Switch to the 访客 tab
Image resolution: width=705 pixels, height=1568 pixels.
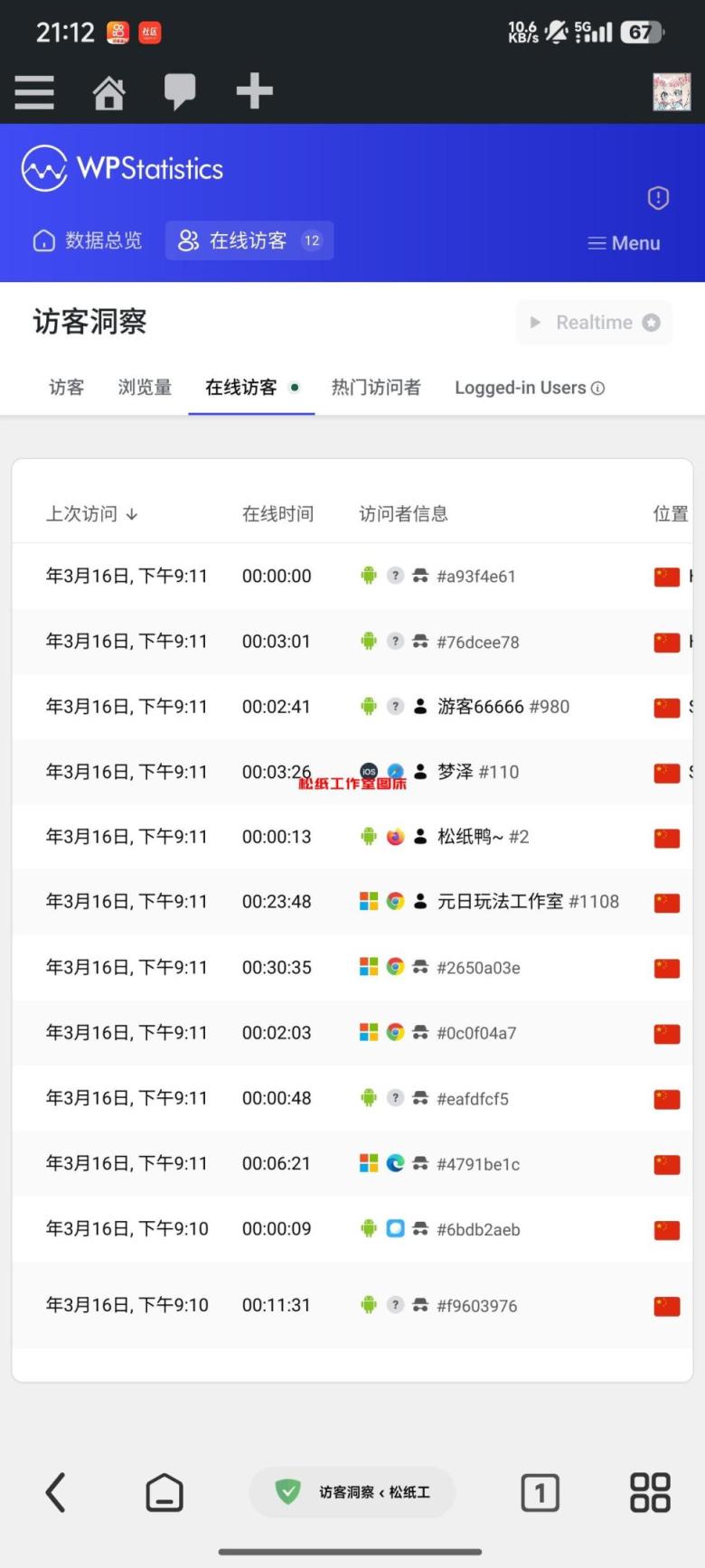pyautogui.click(x=66, y=388)
